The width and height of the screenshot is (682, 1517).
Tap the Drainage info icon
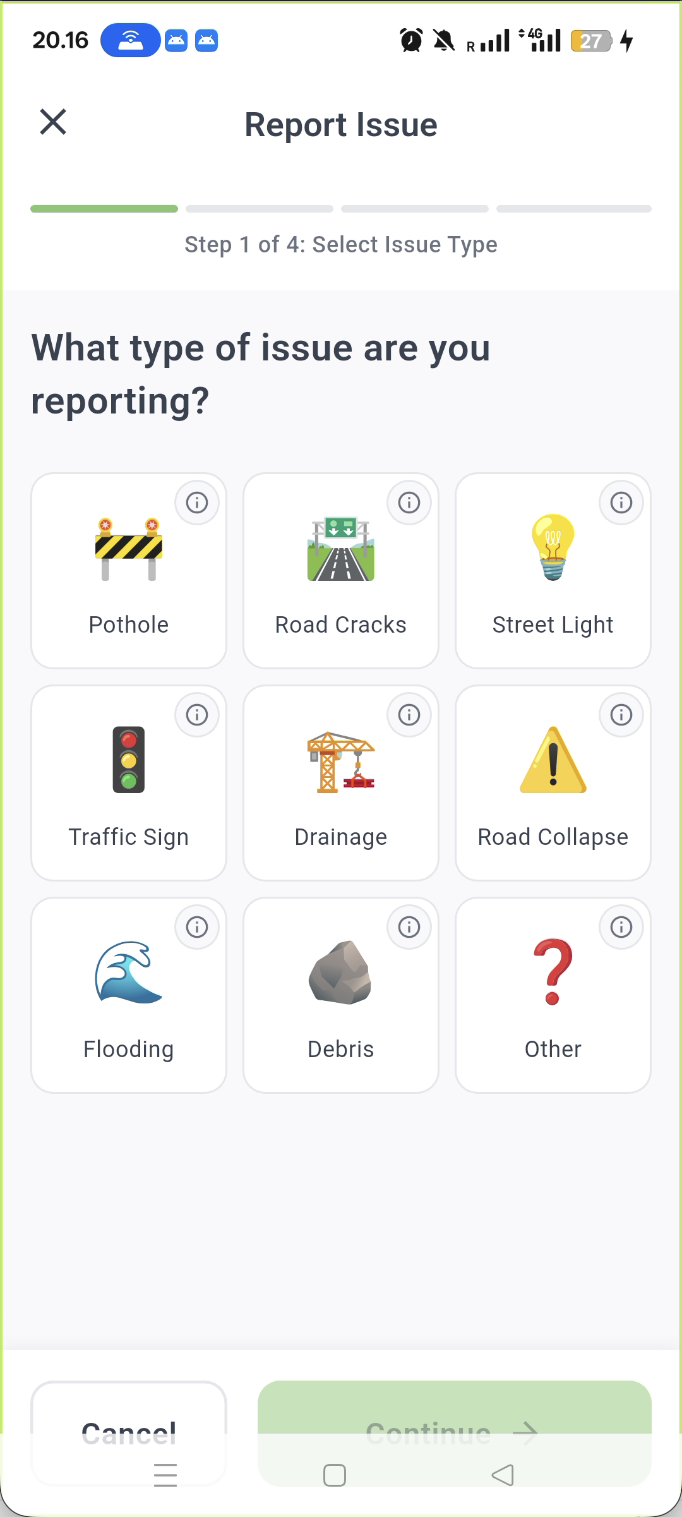(x=409, y=714)
